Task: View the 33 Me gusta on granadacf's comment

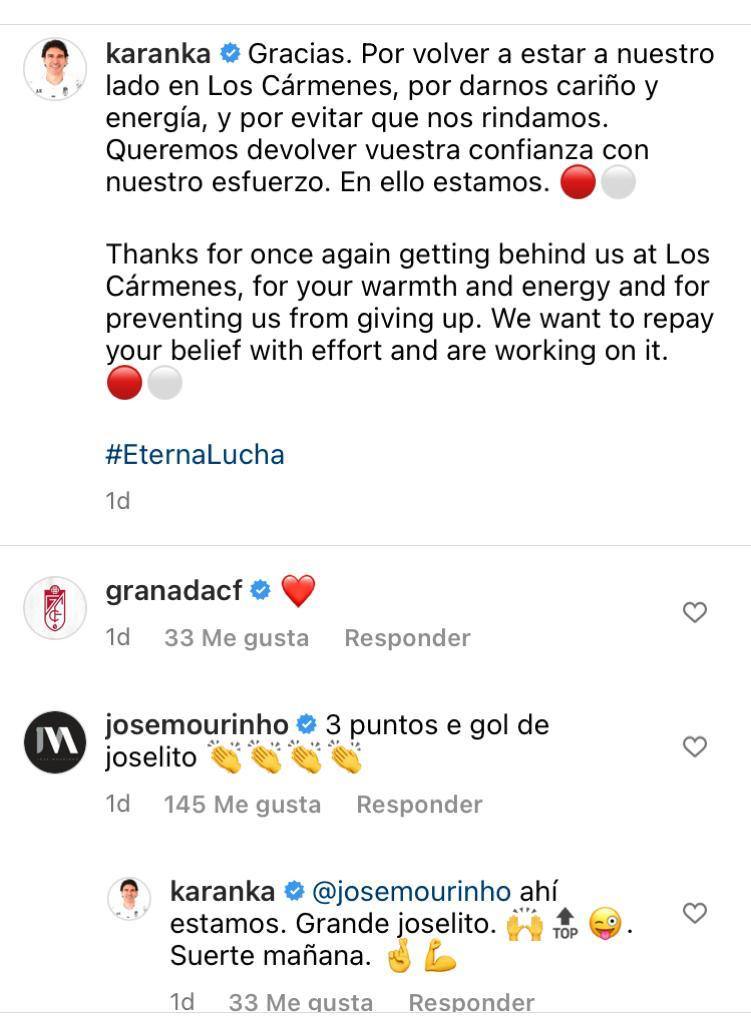Action: 236,638
